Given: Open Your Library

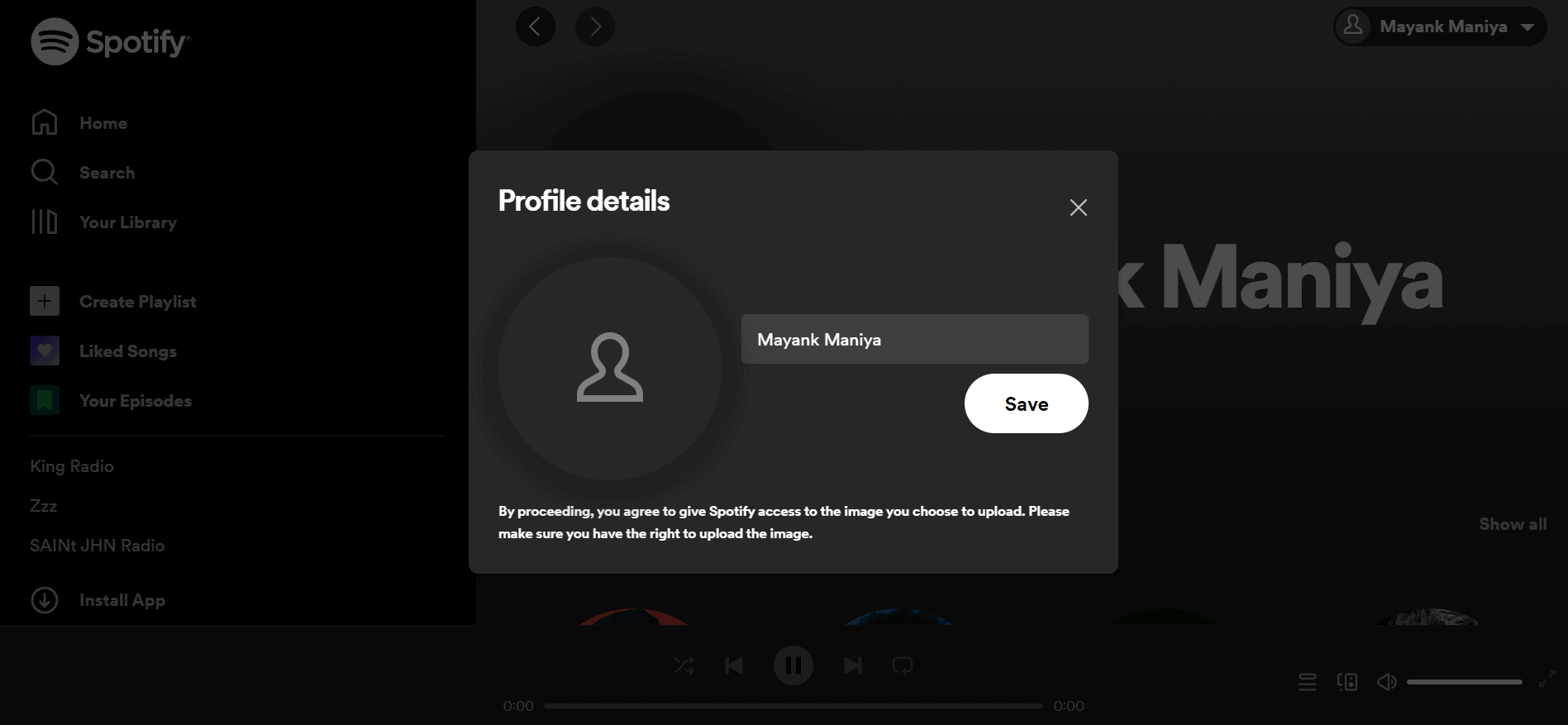Looking at the screenshot, I should (127, 222).
